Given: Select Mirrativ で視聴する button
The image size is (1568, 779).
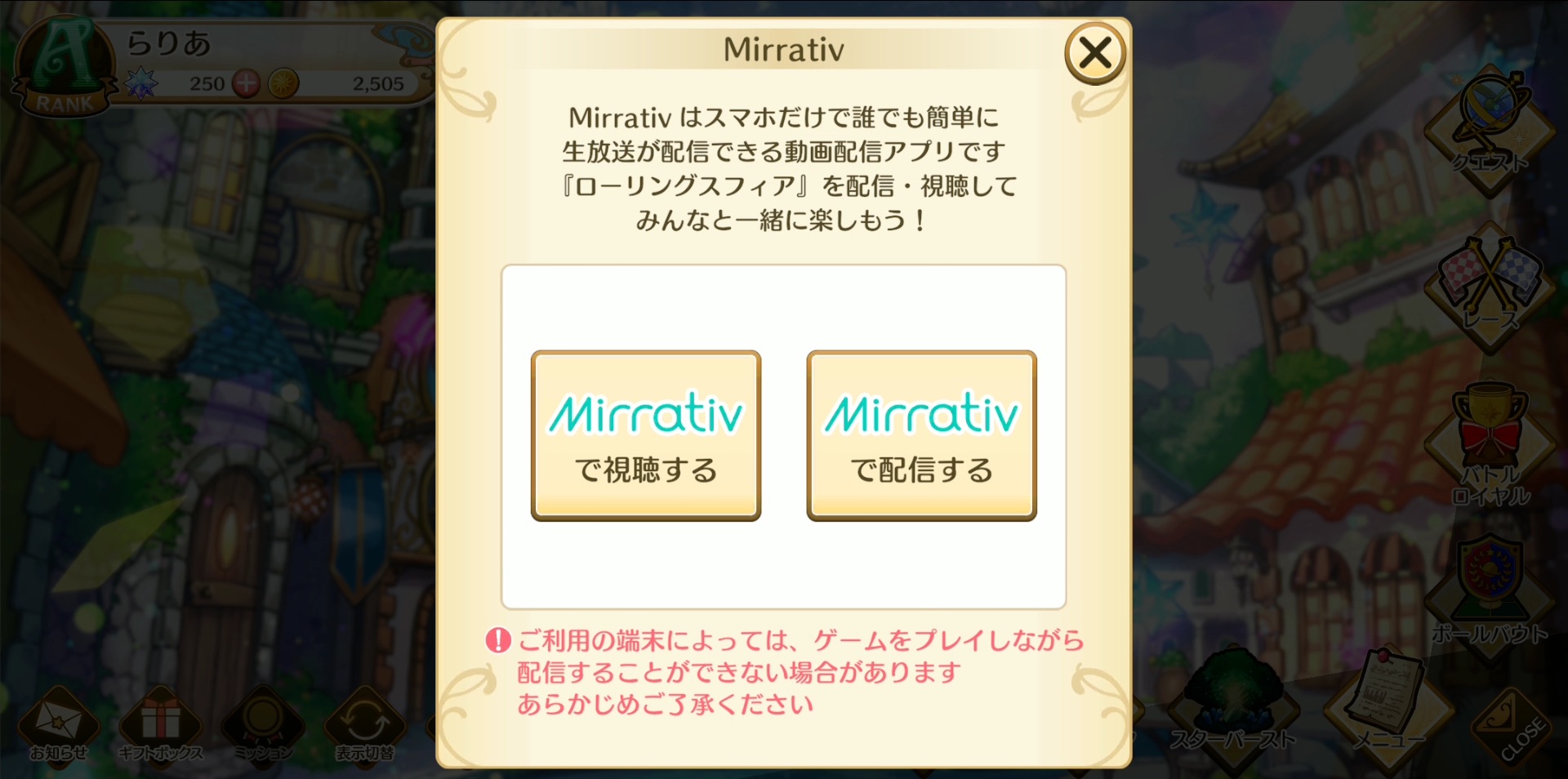Looking at the screenshot, I should 645,435.
